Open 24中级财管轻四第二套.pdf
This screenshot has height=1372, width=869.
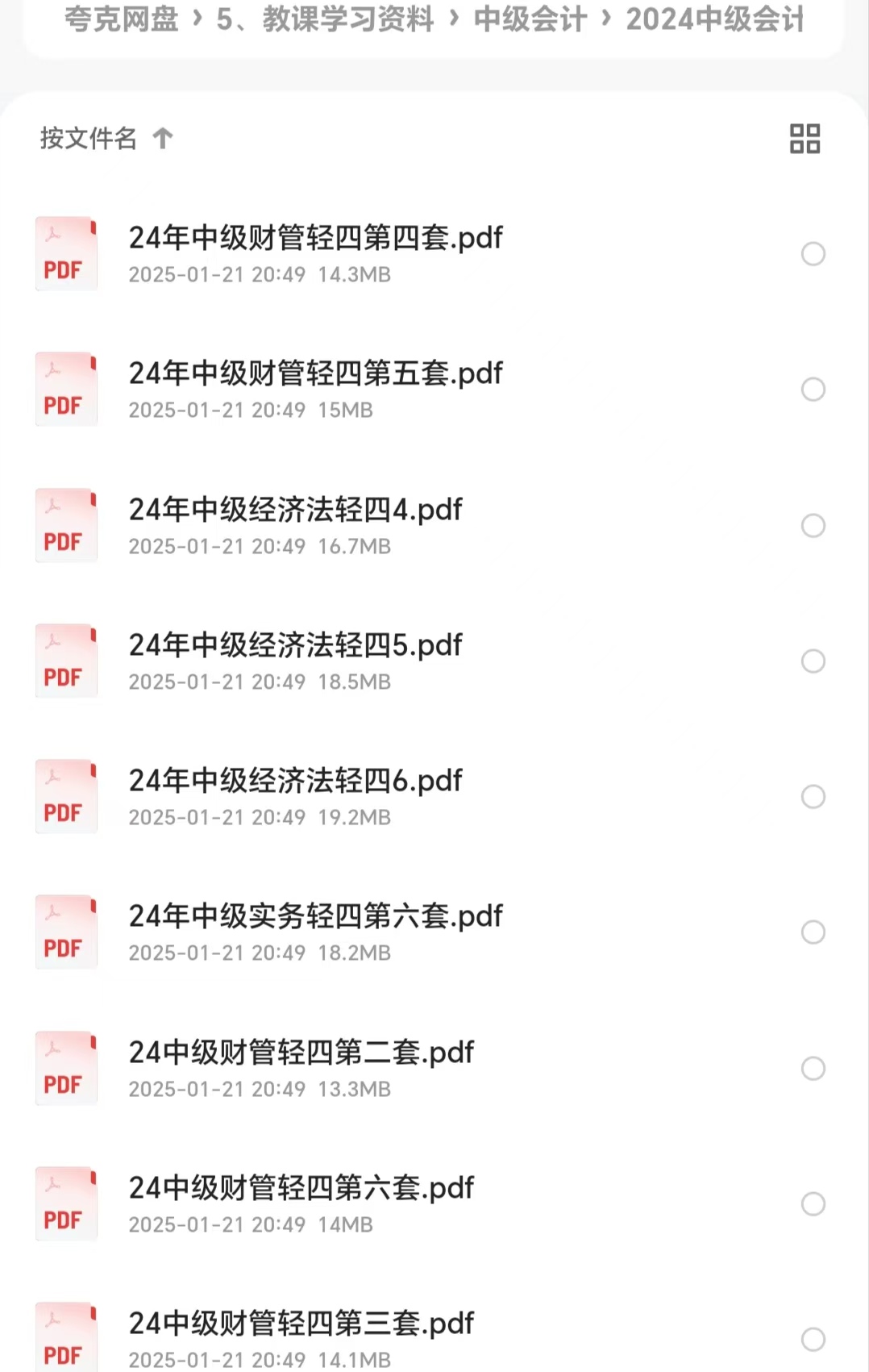click(x=301, y=1053)
